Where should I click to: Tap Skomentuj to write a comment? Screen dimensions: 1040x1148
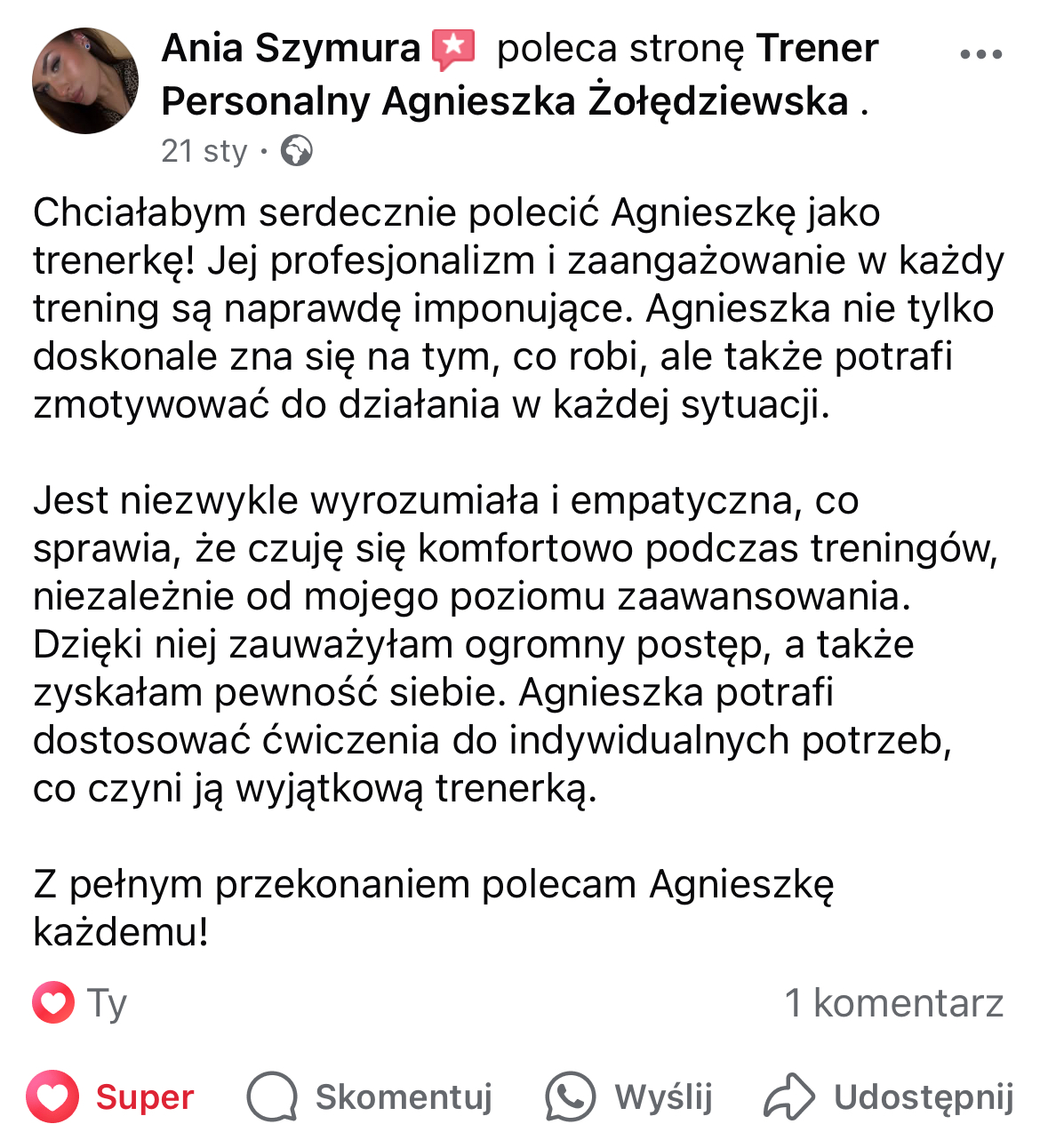(371, 1096)
